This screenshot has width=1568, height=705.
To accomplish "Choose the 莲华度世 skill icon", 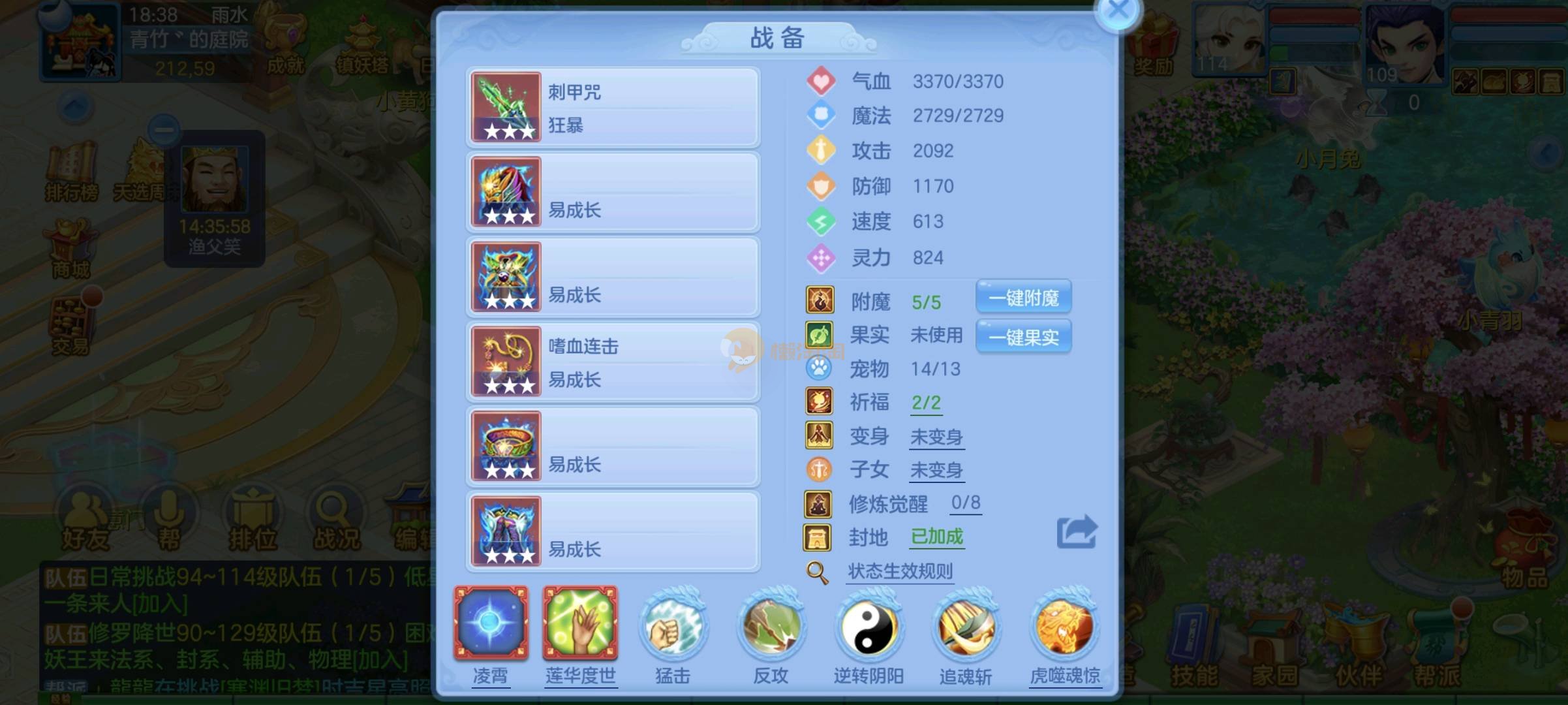I will click(580, 623).
